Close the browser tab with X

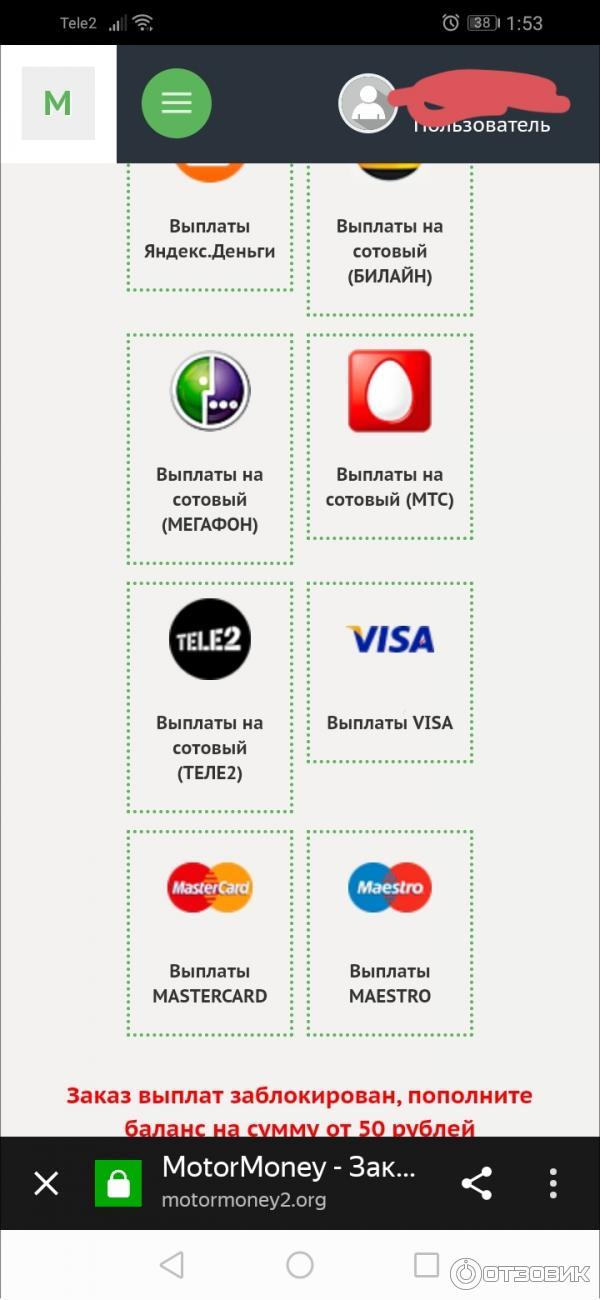pyautogui.click(x=46, y=1184)
